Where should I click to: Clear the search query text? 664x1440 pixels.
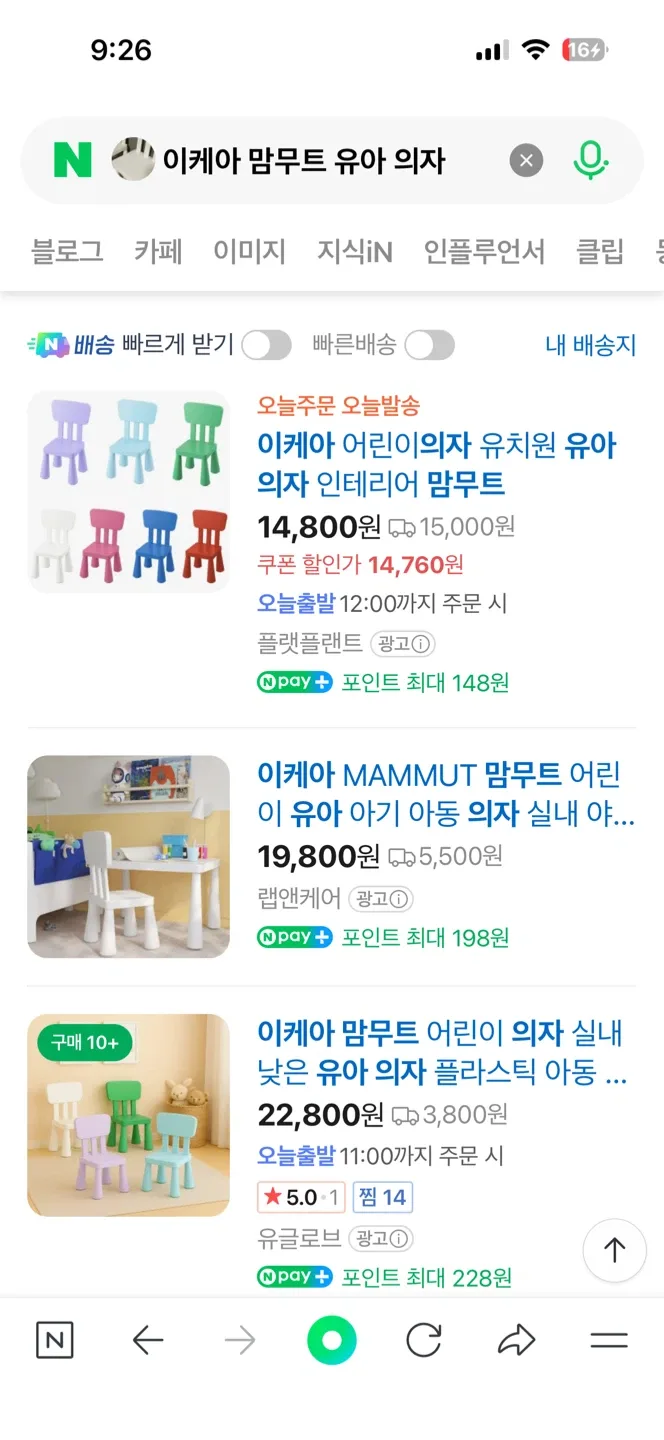click(x=526, y=160)
